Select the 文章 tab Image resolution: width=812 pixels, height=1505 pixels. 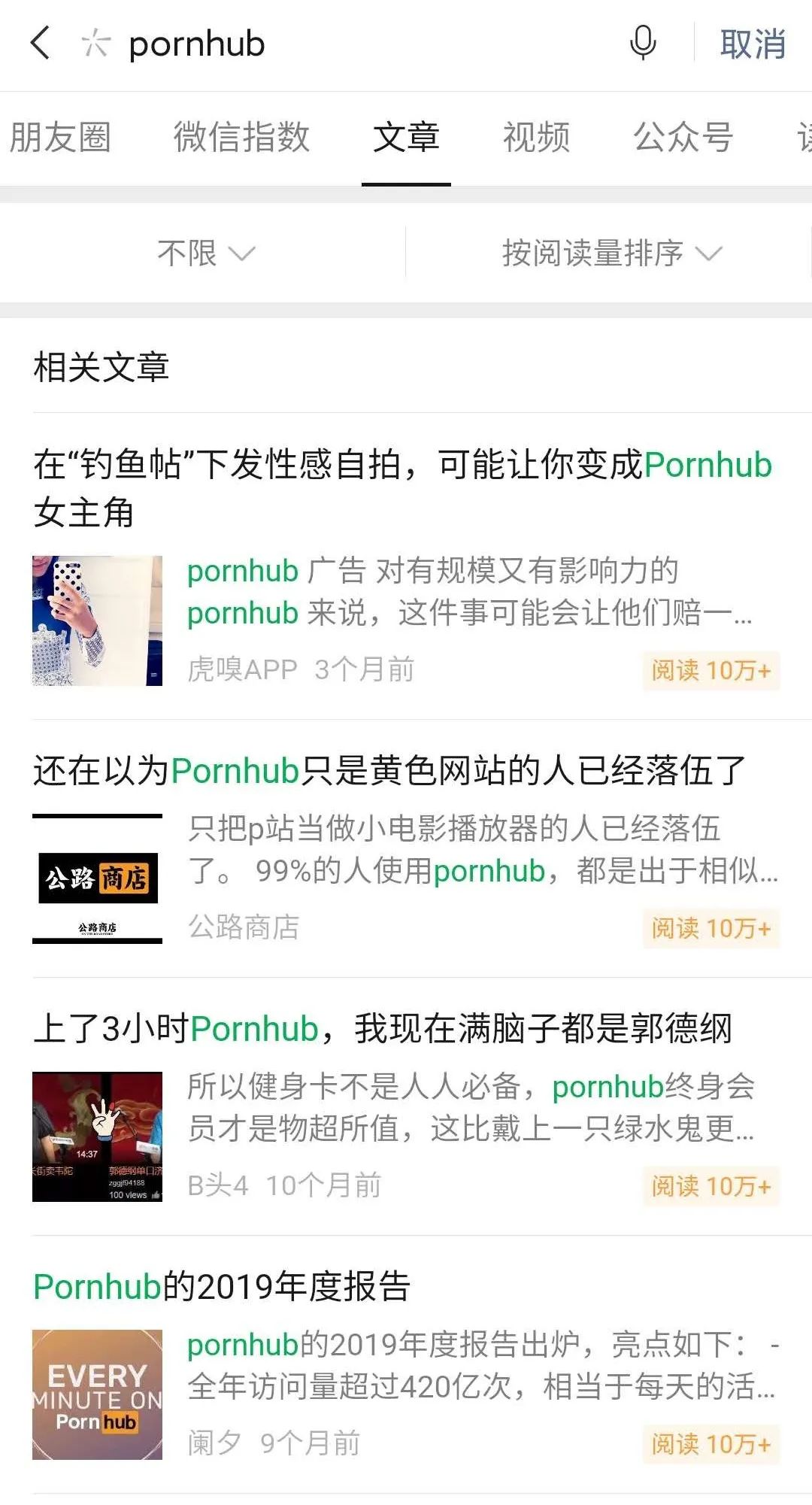tap(406, 138)
